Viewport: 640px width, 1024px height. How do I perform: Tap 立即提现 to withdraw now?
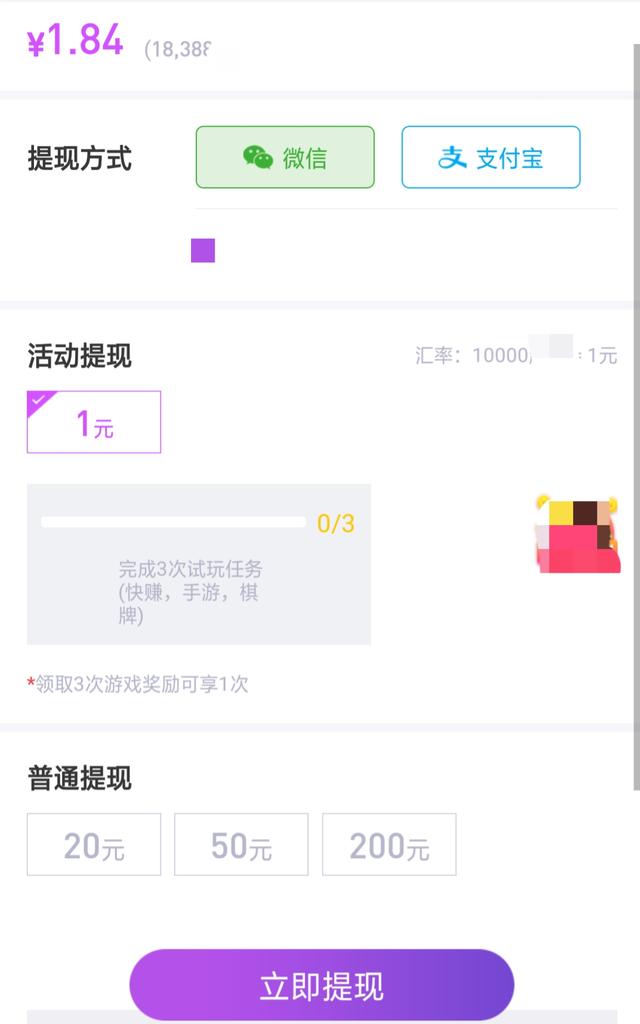[321, 985]
